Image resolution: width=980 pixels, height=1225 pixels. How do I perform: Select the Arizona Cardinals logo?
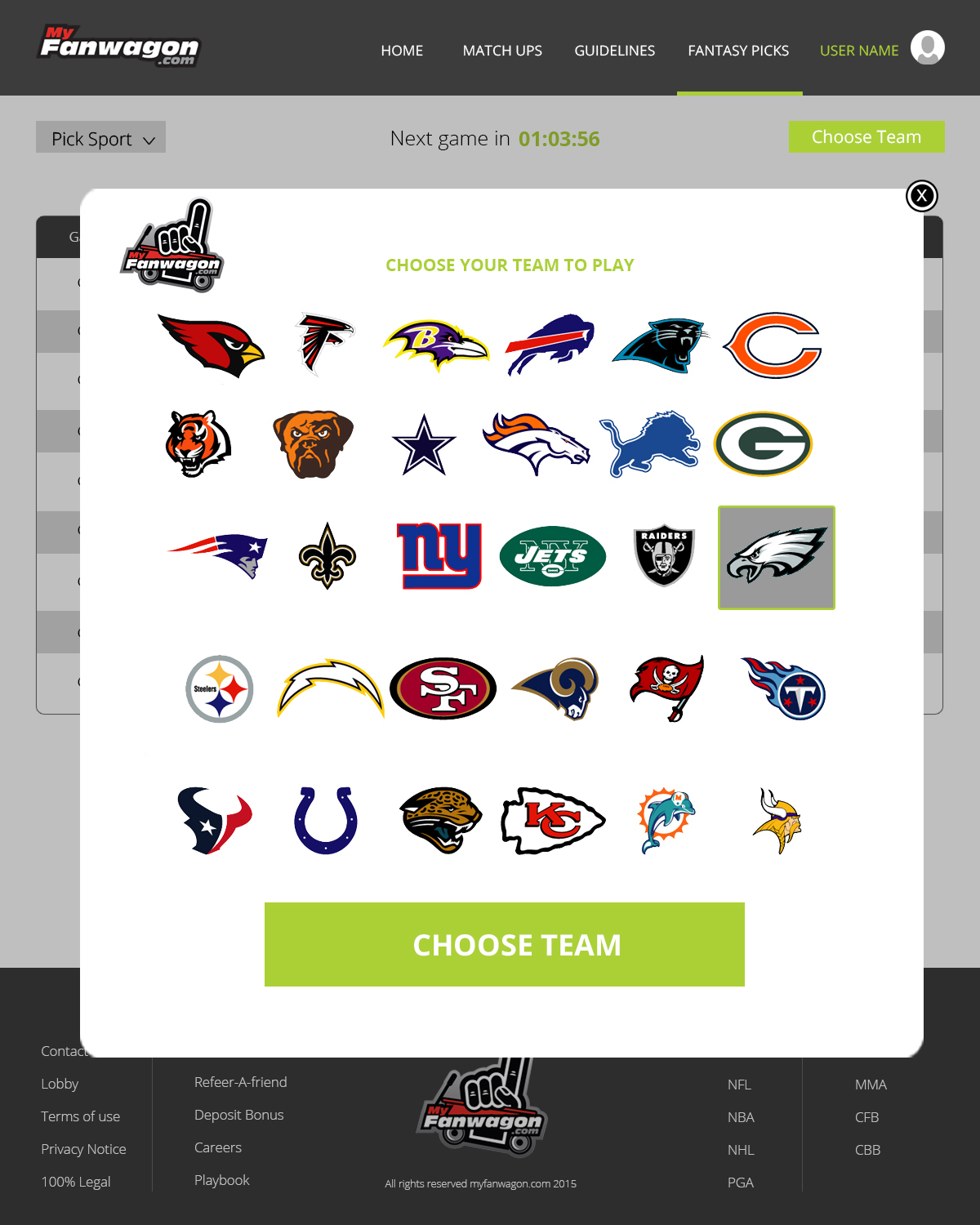pos(212,345)
